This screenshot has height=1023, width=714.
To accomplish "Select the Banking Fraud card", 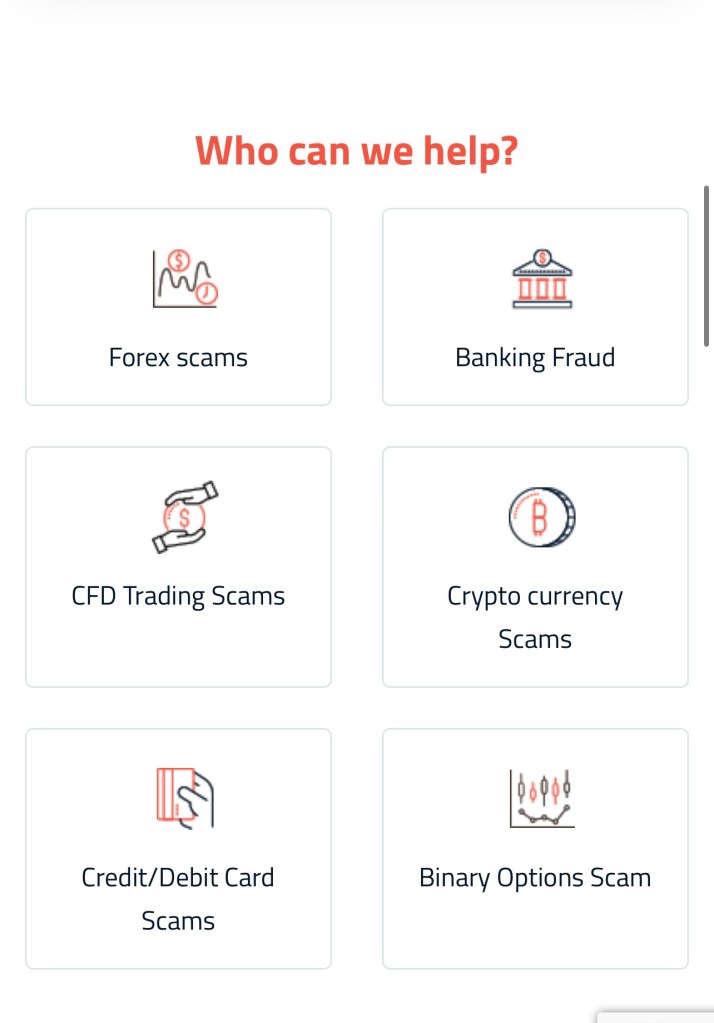I will click(535, 307).
